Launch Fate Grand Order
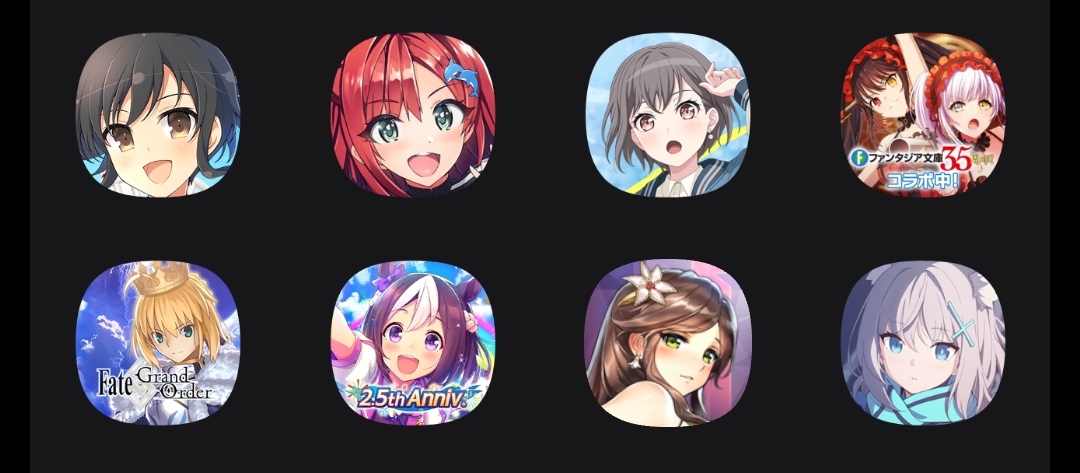Viewport: 1080px width, 473px height. 158,343
